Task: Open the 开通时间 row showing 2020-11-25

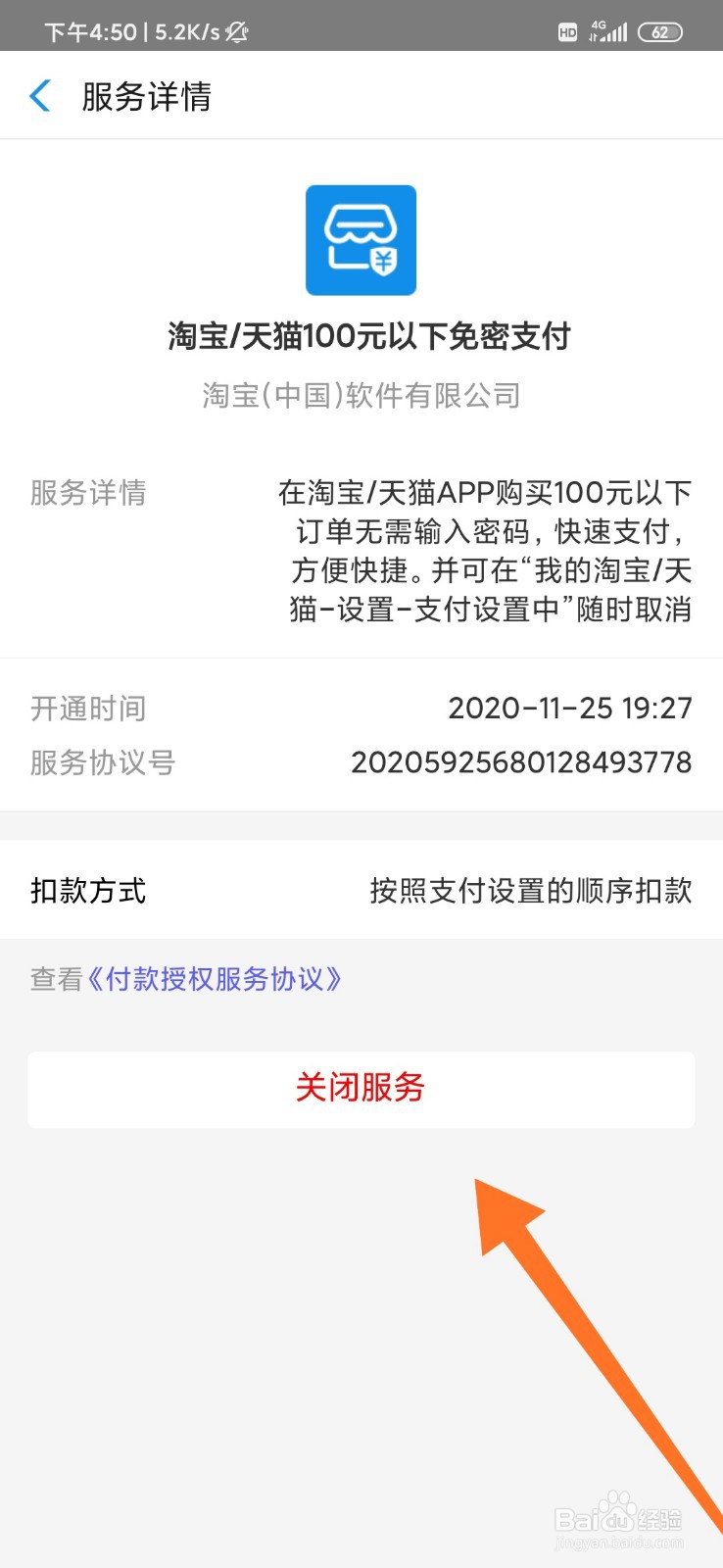Action: coord(361,708)
